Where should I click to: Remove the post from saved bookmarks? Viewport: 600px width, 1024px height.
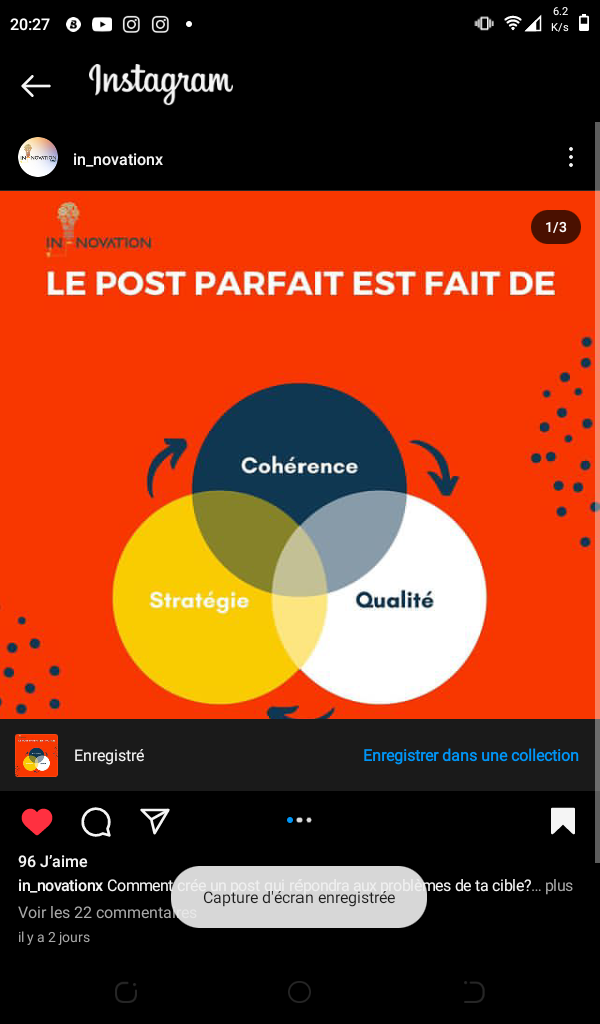coord(563,821)
